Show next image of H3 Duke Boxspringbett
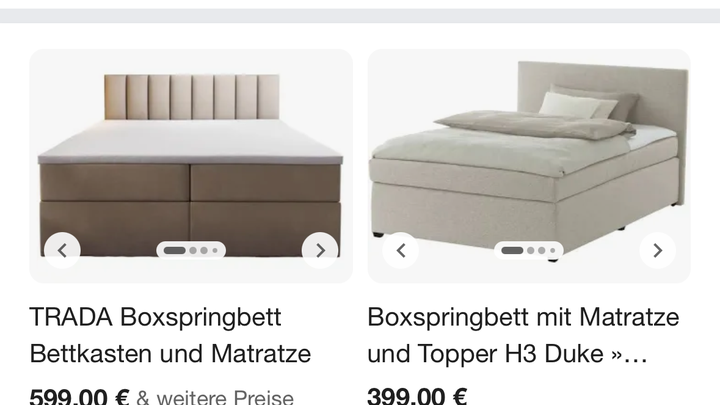The width and height of the screenshot is (720, 405). click(x=657, y=251)
